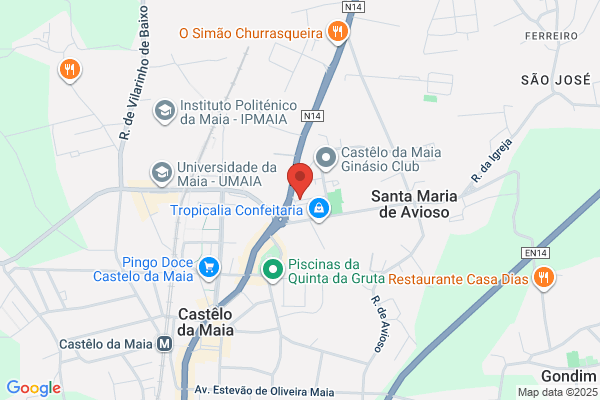Select Castêlo da Maia metro station marker
Screen dimensions: 600x400
(165, 344)
